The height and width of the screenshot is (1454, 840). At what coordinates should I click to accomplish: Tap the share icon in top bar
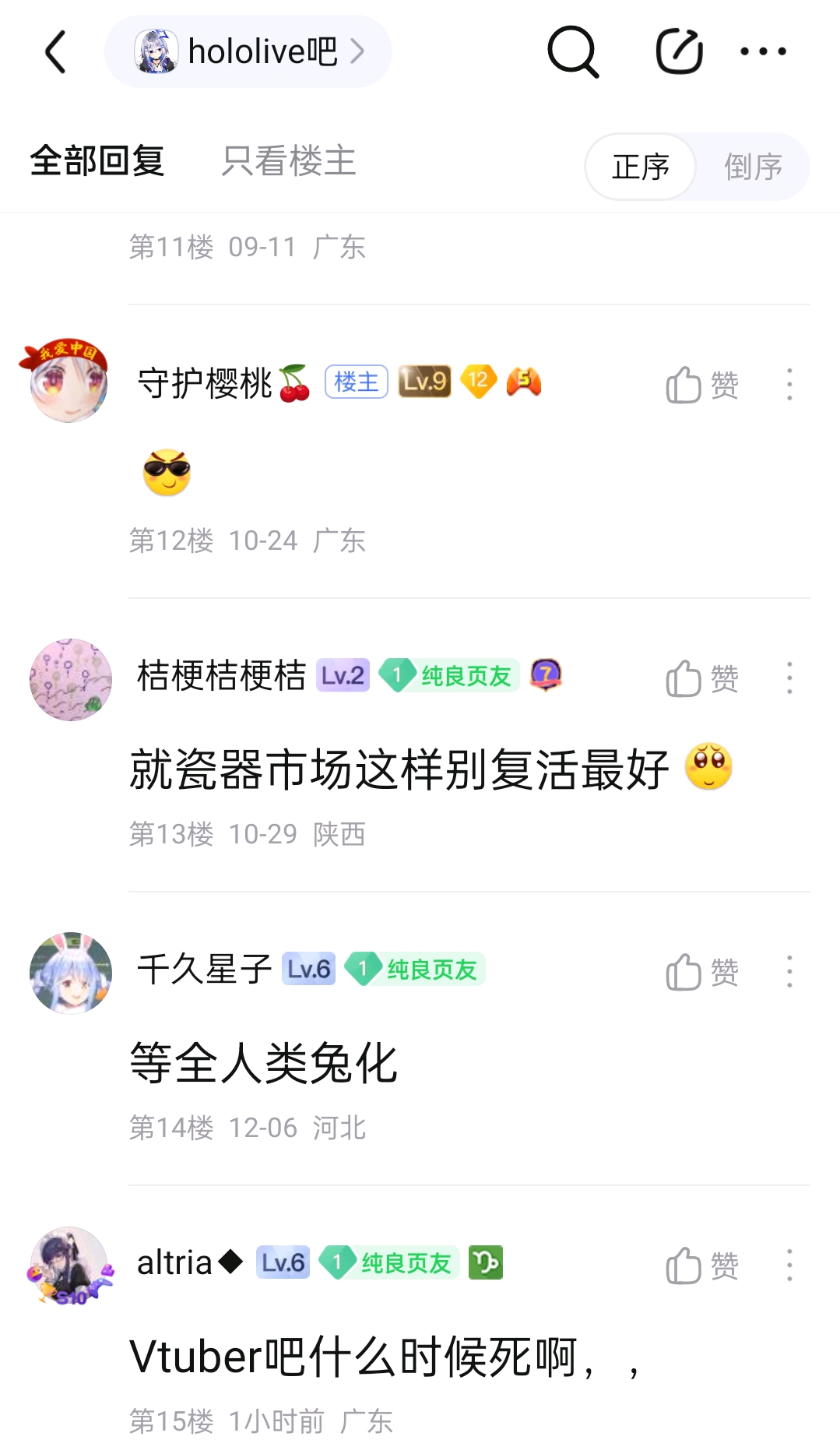click(x=679, y=52)
